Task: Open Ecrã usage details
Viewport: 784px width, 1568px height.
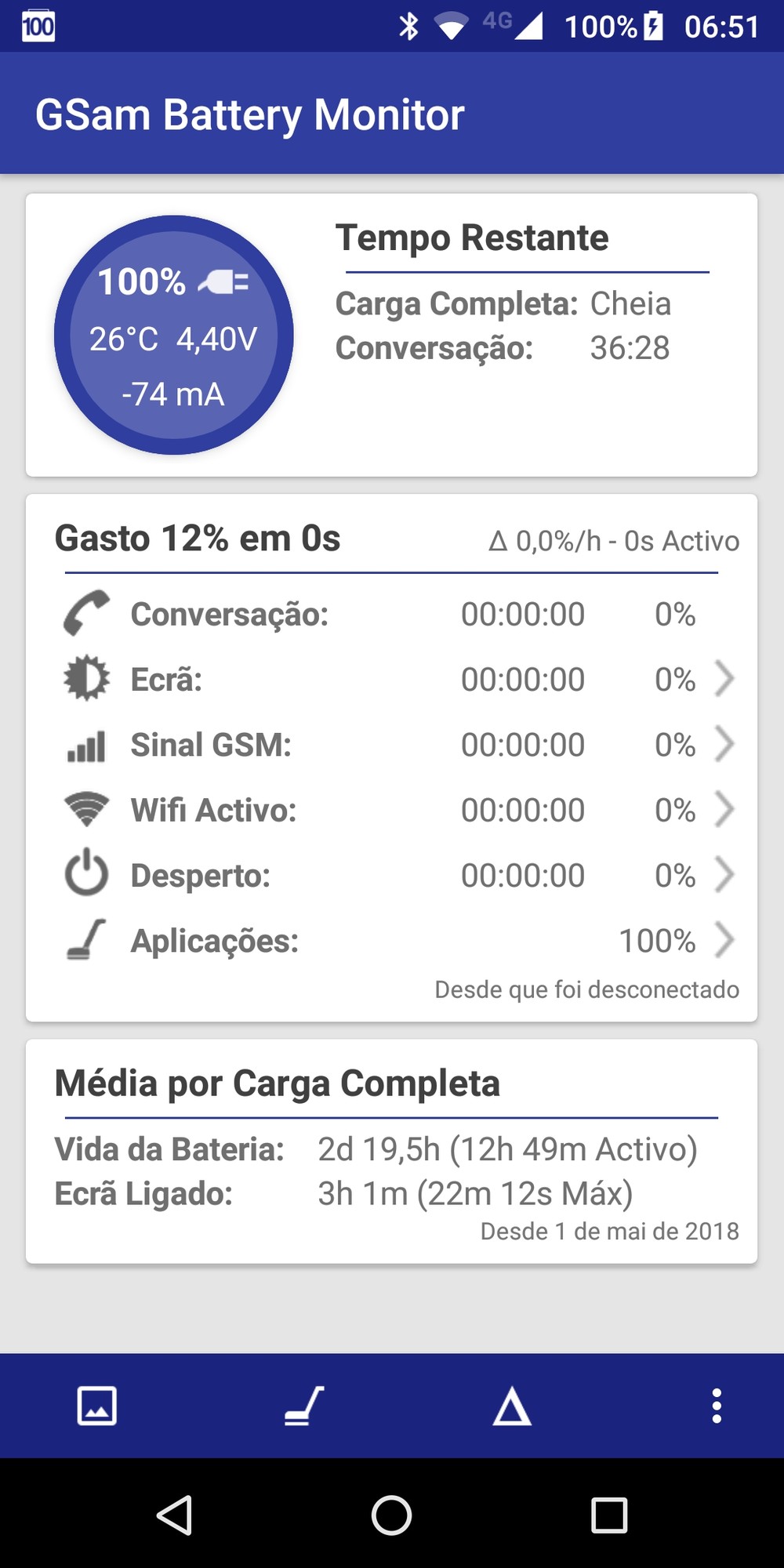Action: [x=392, y=679]
